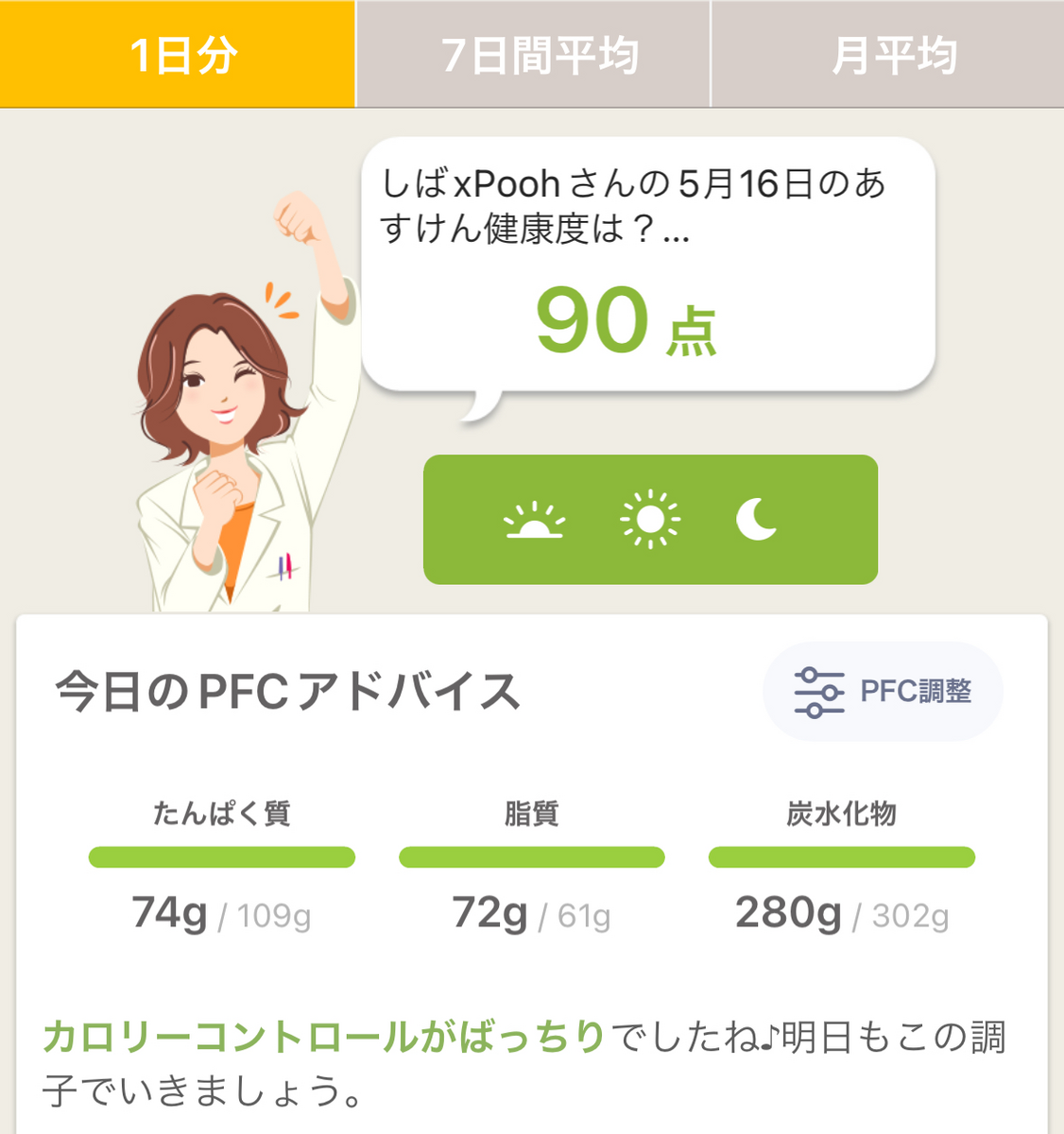The image size is (1064, 1134).
Task: Tap the breakfast sunrise icon
Action: [x=535, y=520]
